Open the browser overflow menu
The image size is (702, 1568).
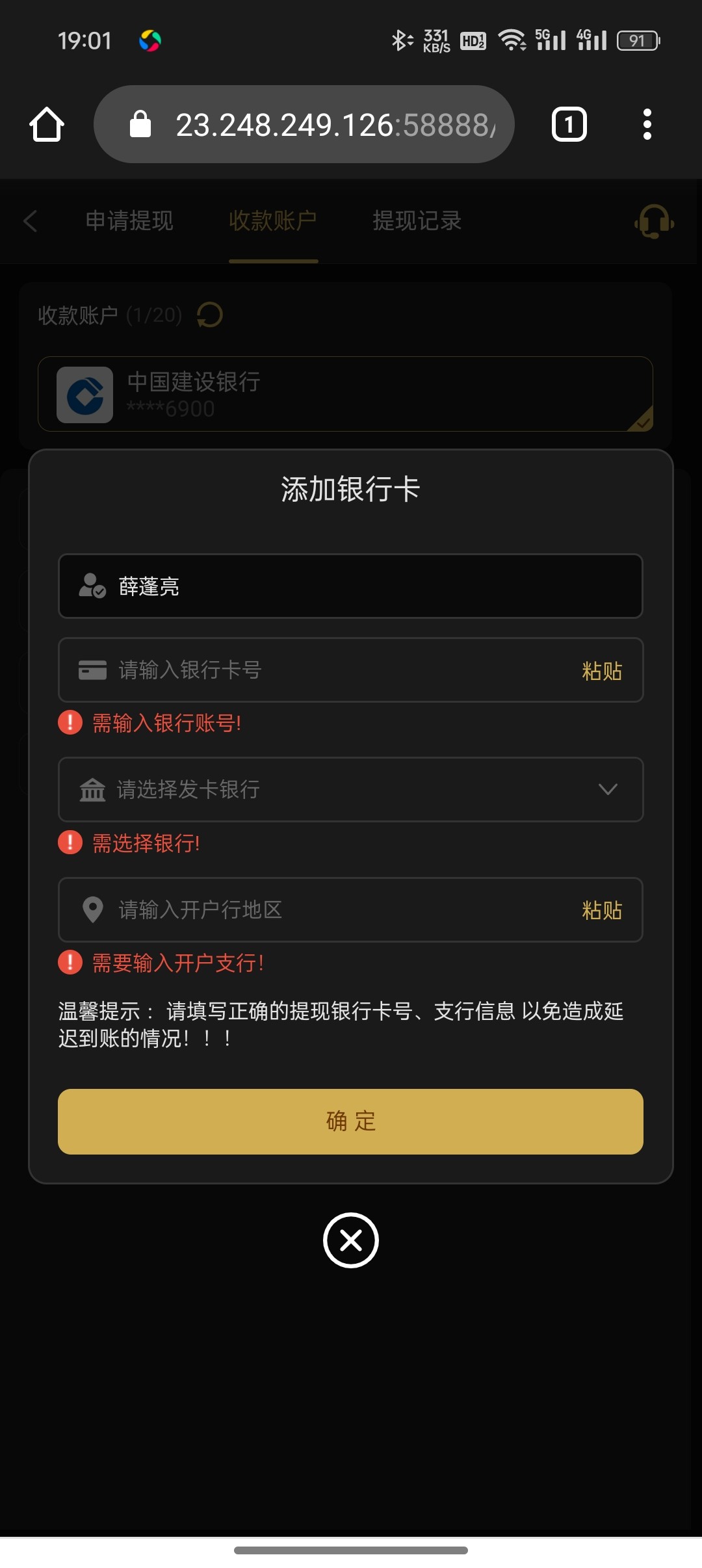pos(647,124)
